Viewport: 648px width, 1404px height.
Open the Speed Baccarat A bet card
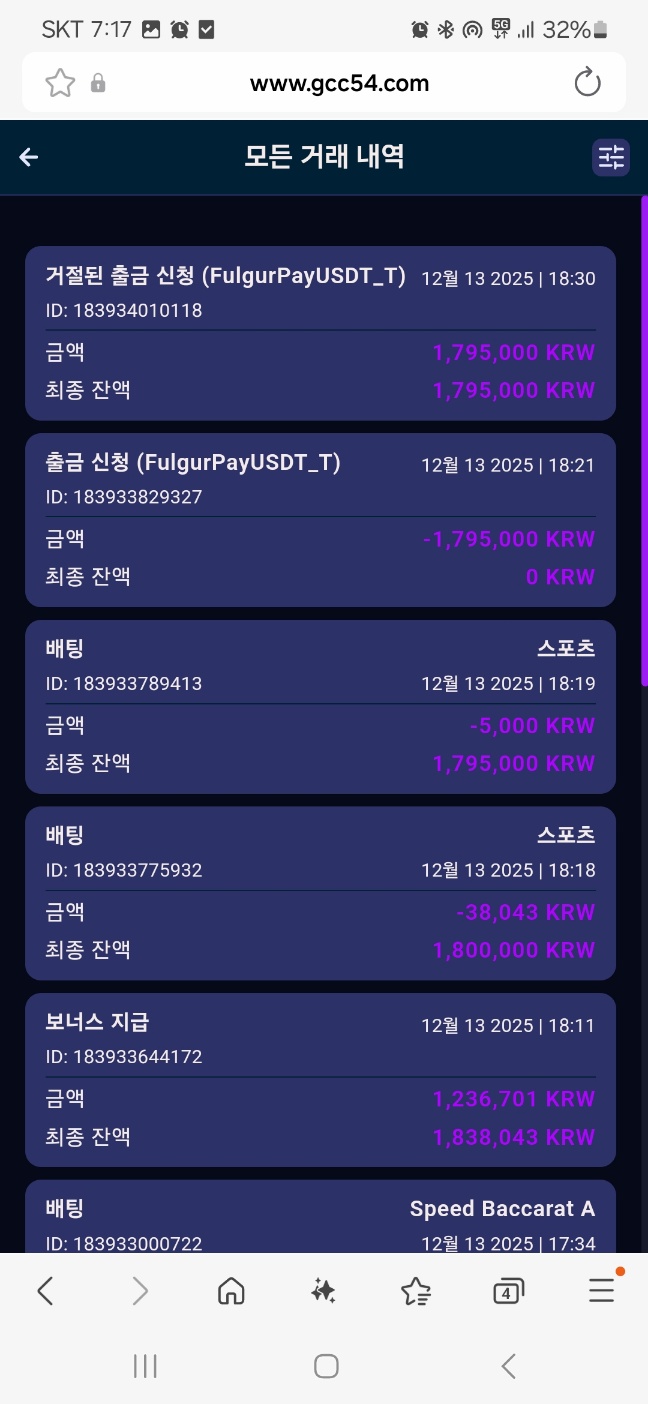click(x=320, y=1220)
